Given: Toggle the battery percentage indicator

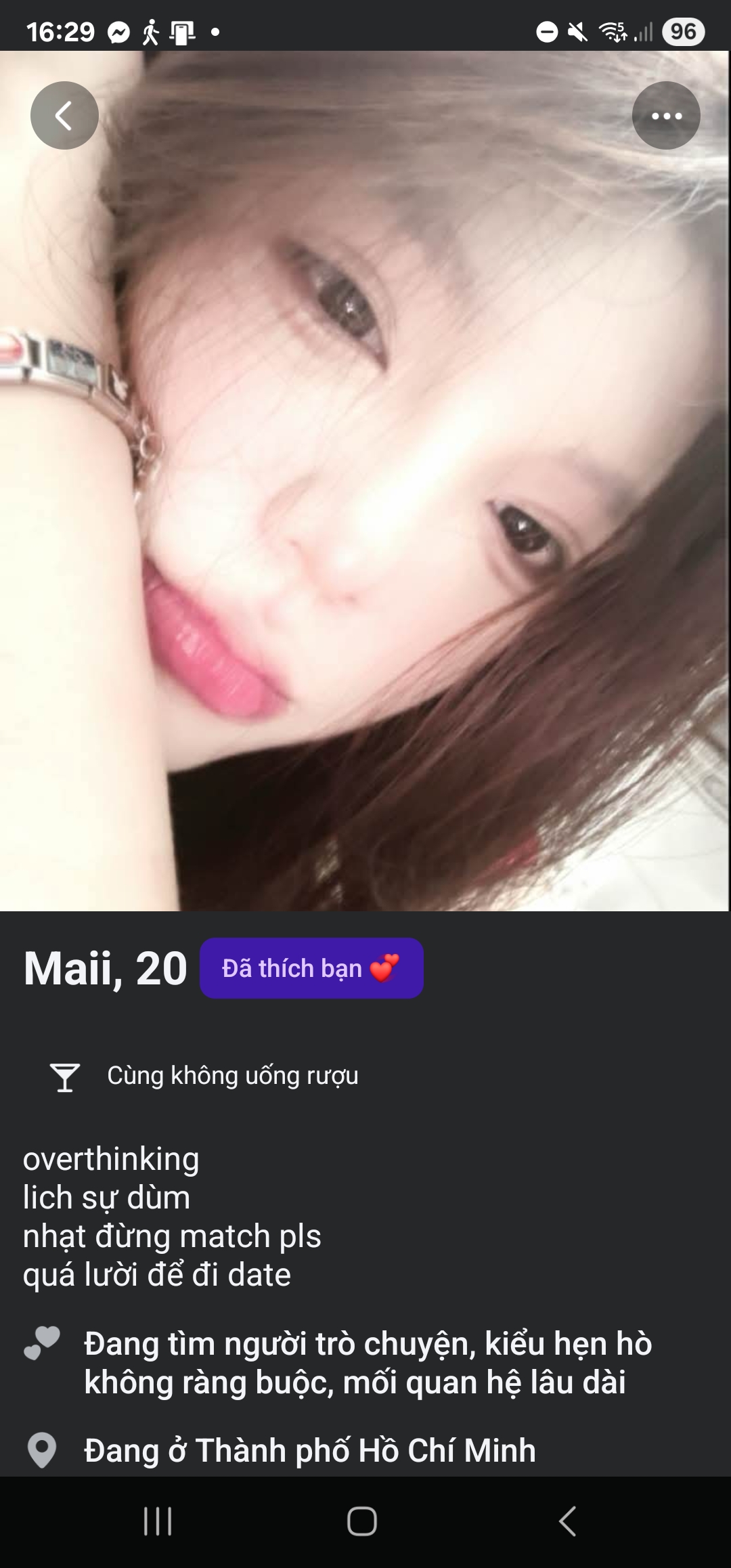Looking at the screenshot, I should point(682,30).
